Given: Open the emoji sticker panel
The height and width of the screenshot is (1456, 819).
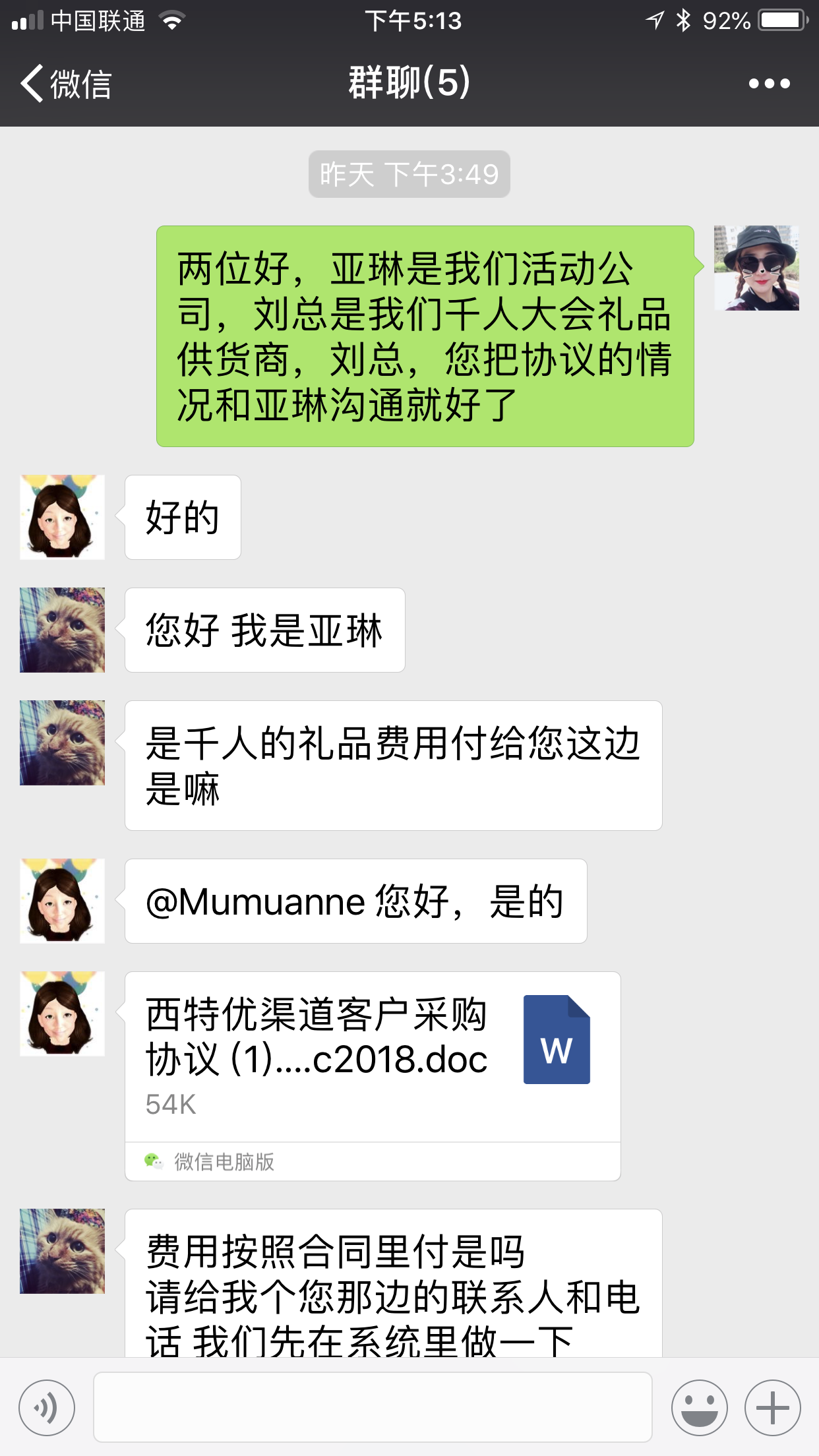Looking at the screenshot, I should (699, 1407).
